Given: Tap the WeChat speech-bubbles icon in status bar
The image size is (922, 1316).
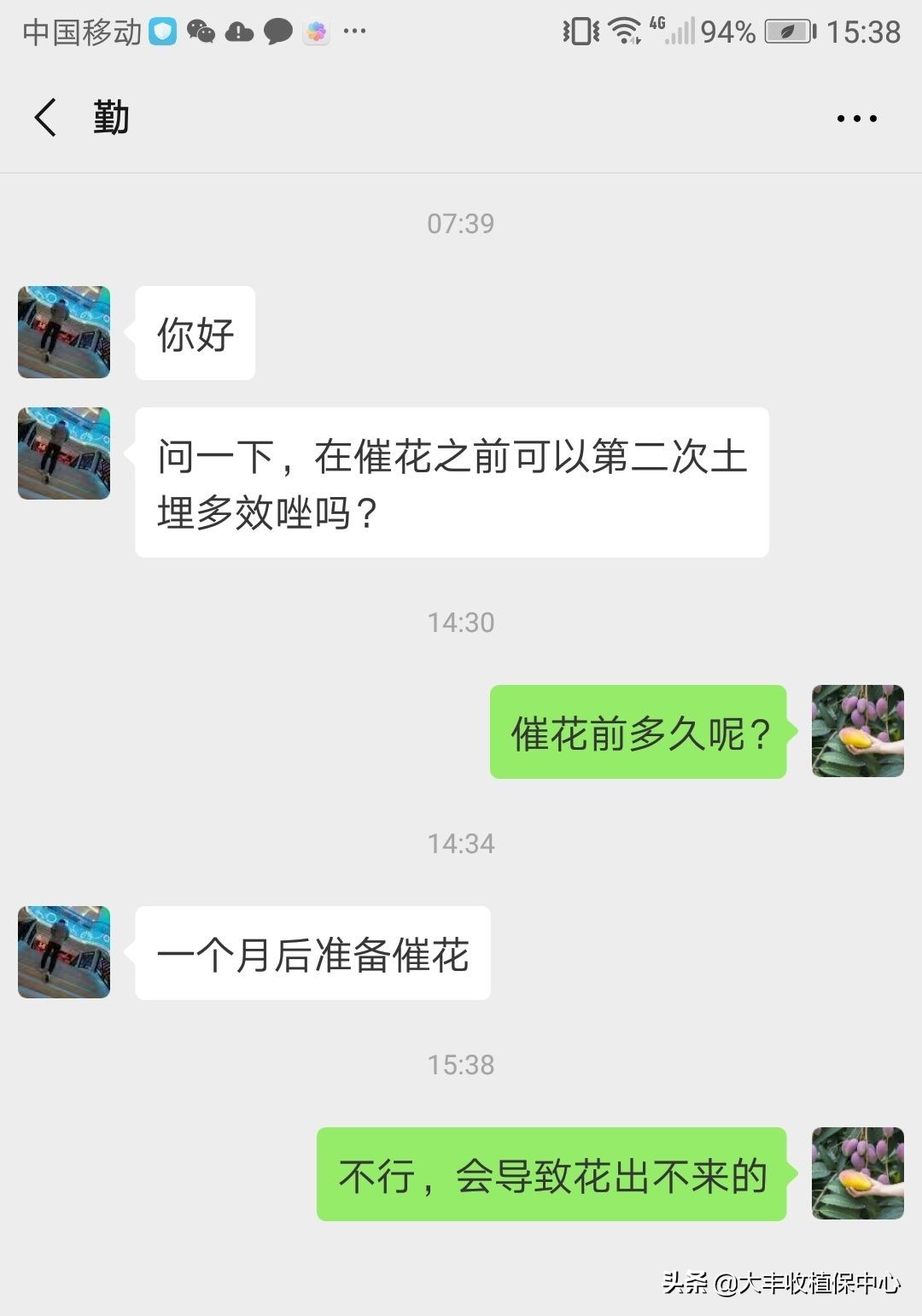Looking at the screenshot, I should tap(202, 31).
